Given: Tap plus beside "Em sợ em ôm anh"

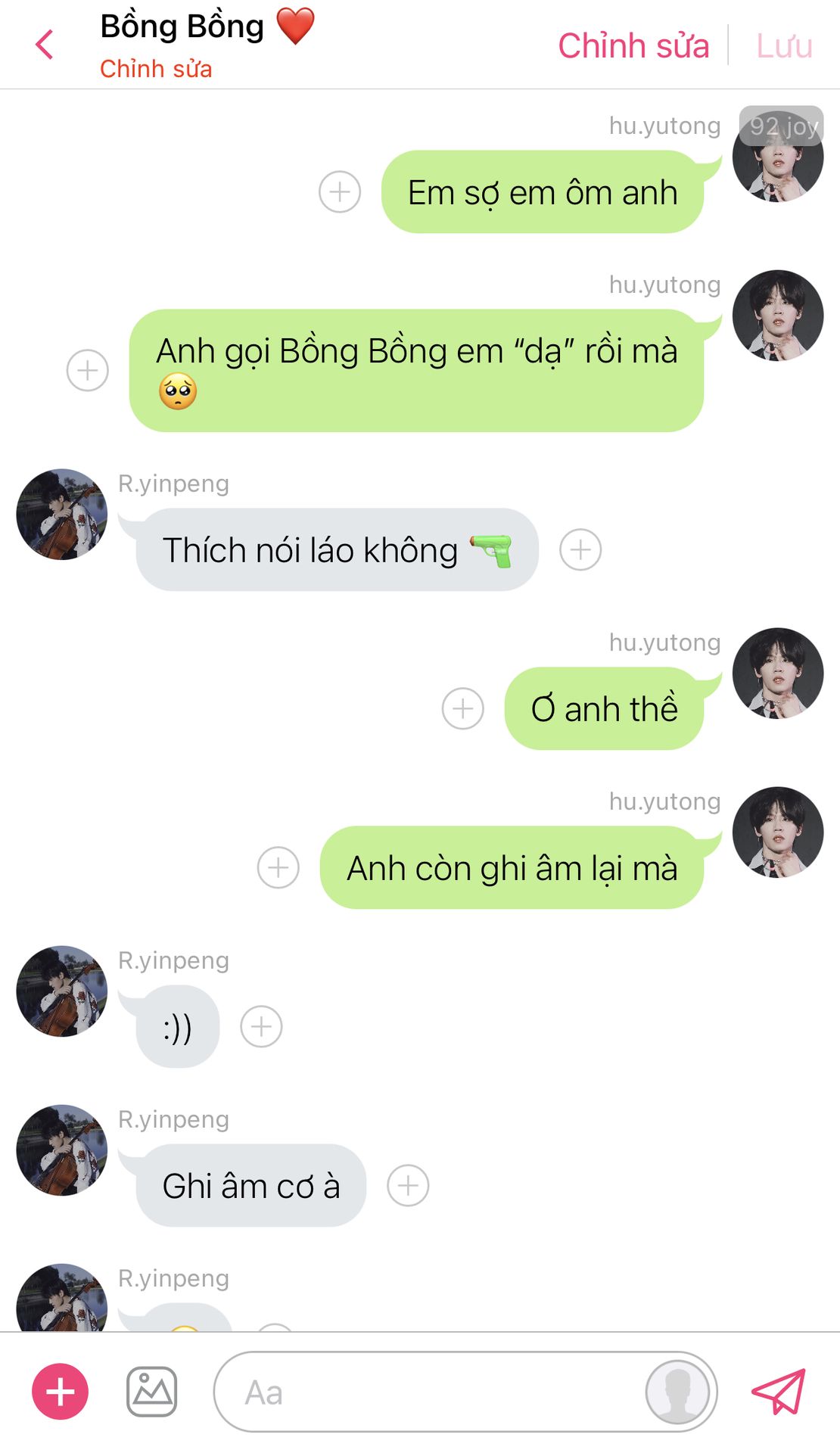Looking at the screenshot, I should tap(340, 192).
